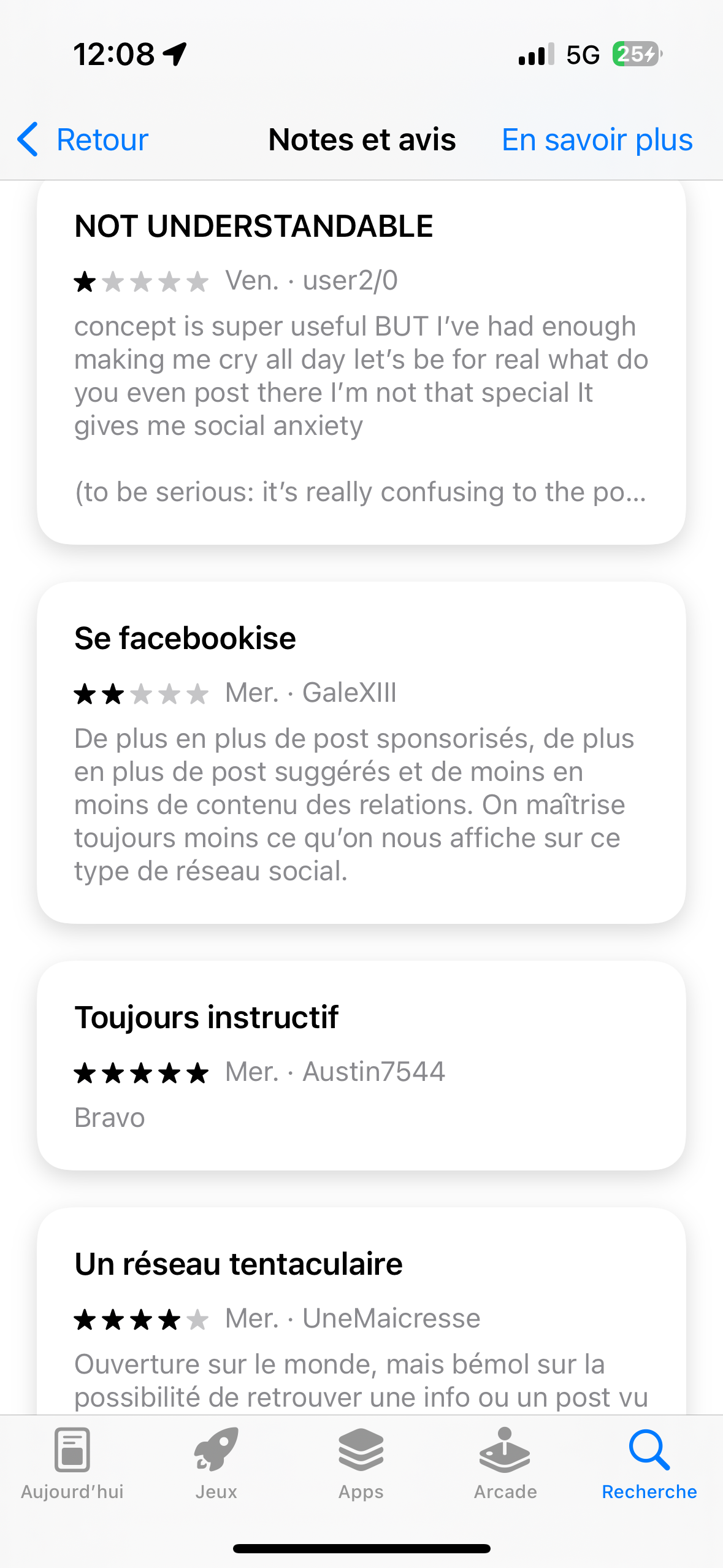Open the En savoir plus link
This screenshot has width=723, height=1568.
[x=597, y=139]
